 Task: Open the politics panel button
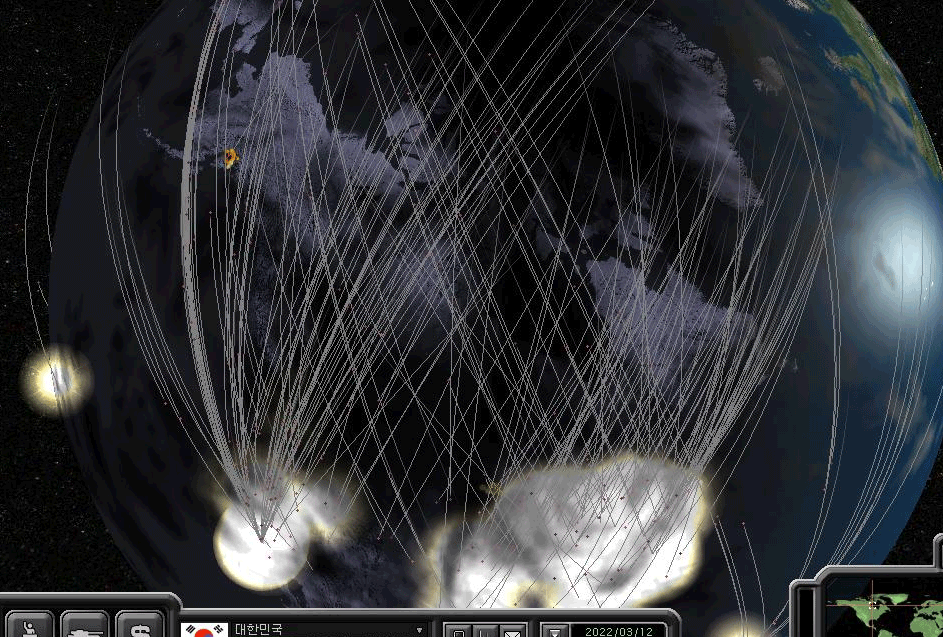pyautogui.click(x=29, y=626)
